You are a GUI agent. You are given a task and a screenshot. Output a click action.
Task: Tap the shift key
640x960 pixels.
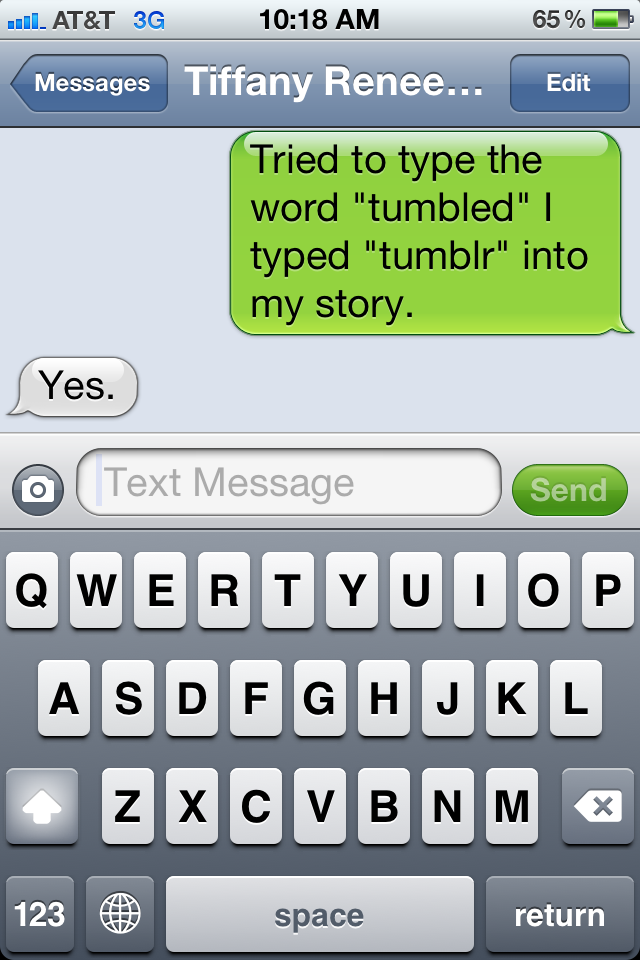click(x=42, y=806)
